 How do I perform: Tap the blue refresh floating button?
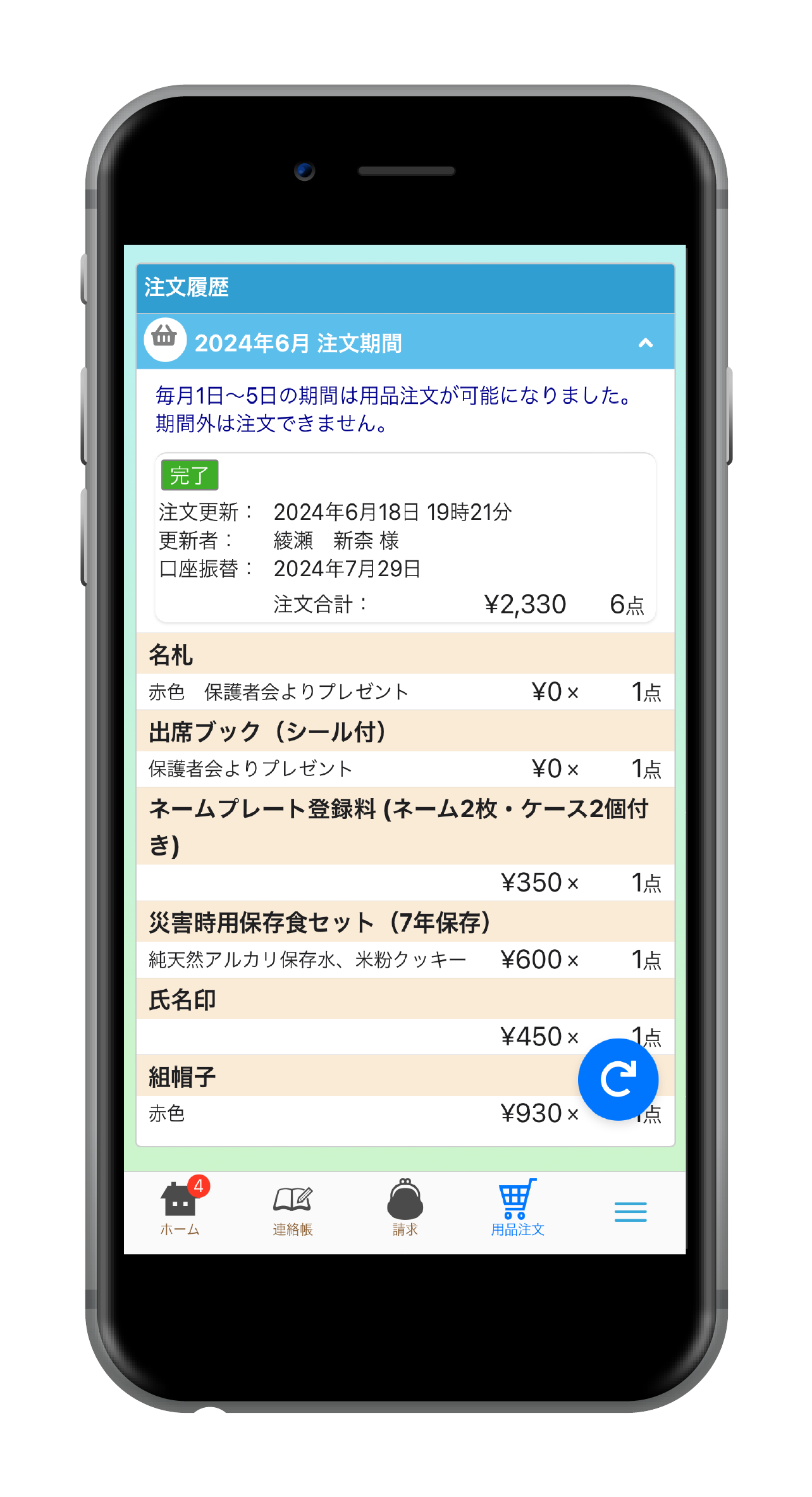tap(618, 1079)
